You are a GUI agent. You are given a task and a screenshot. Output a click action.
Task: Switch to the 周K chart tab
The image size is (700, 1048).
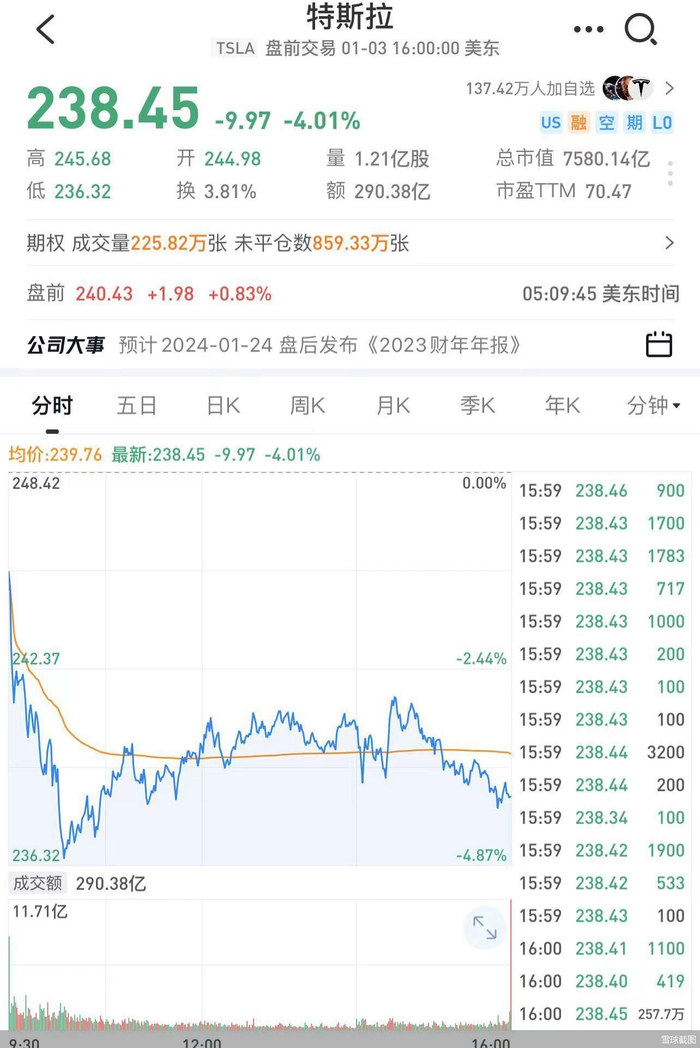pos(307,406)
